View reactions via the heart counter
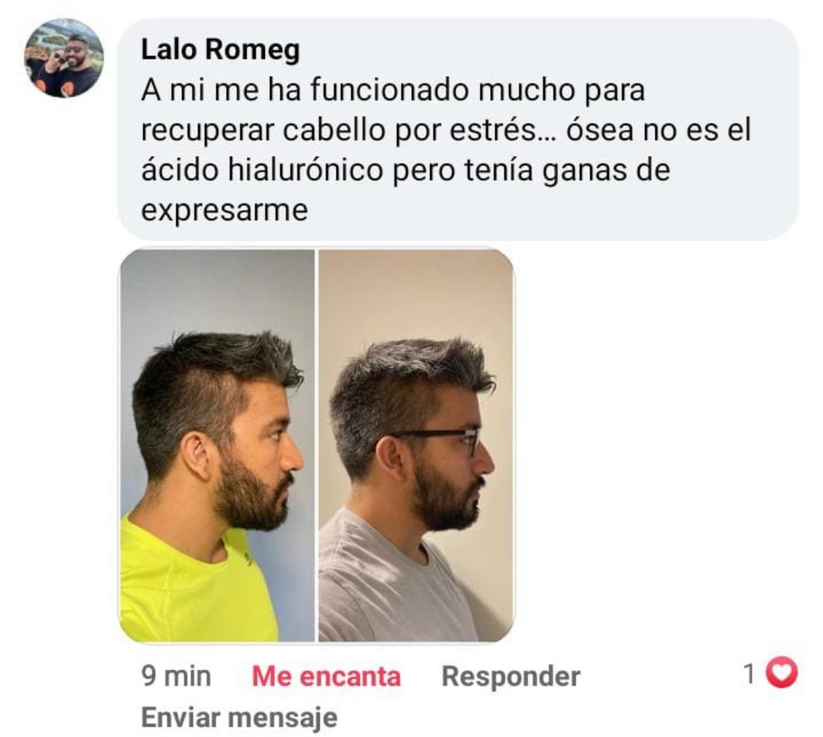 pyautogui.click(x=770, y=675)
